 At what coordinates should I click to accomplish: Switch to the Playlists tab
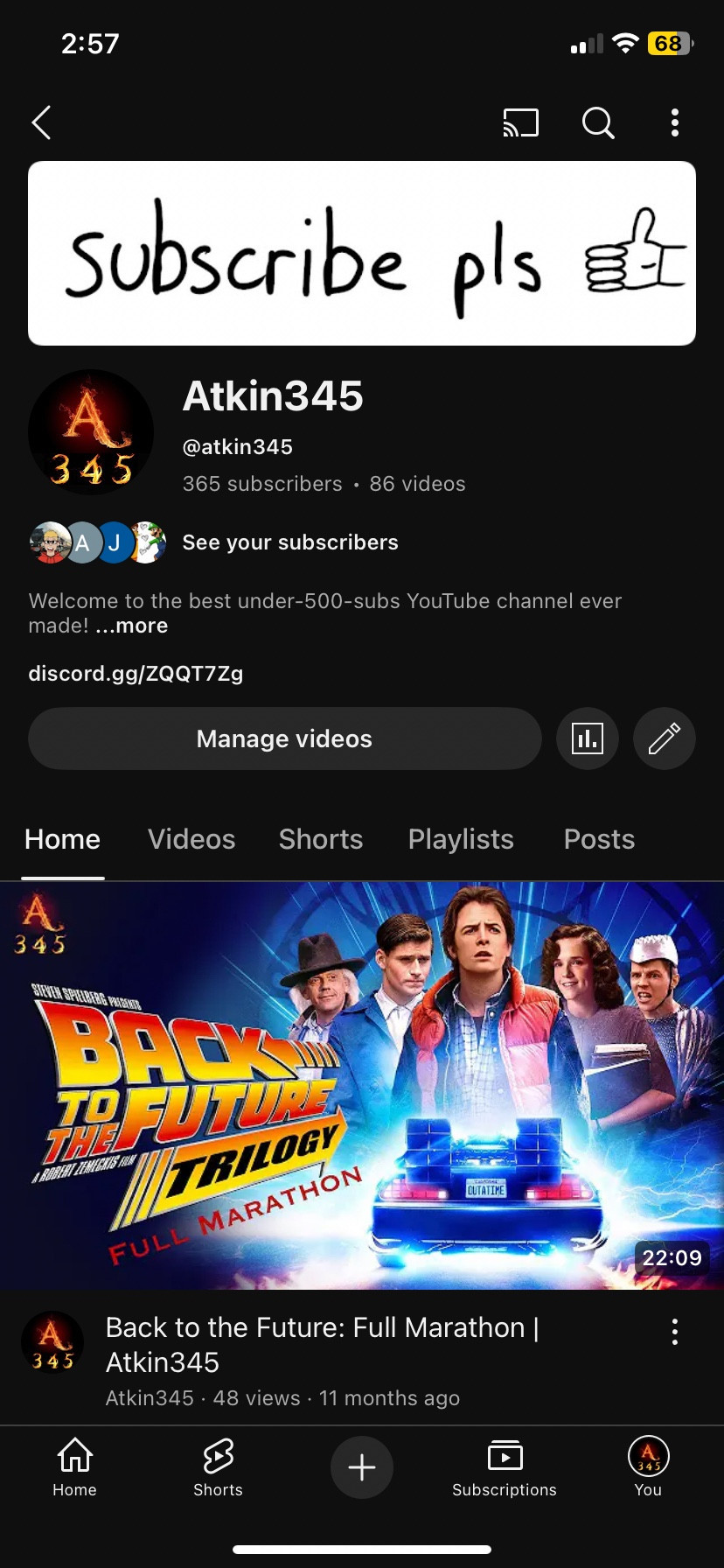461,839
